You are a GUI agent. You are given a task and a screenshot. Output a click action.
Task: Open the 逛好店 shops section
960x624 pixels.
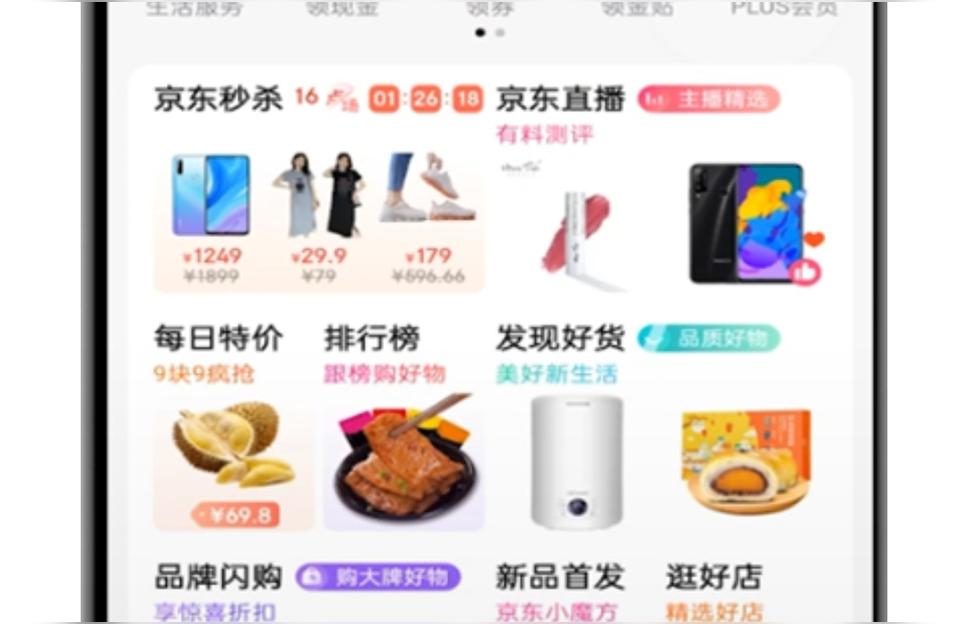point(714,577)
